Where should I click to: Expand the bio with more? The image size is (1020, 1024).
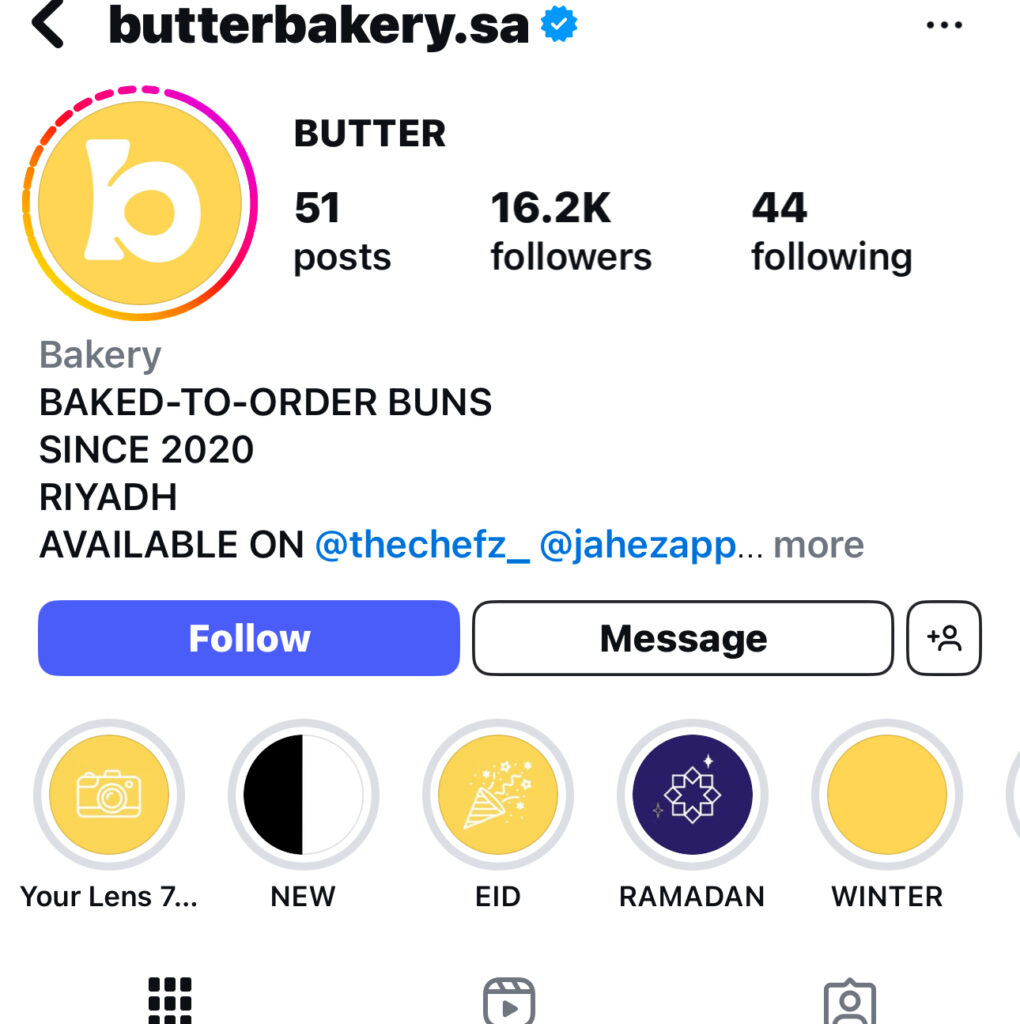818,545
